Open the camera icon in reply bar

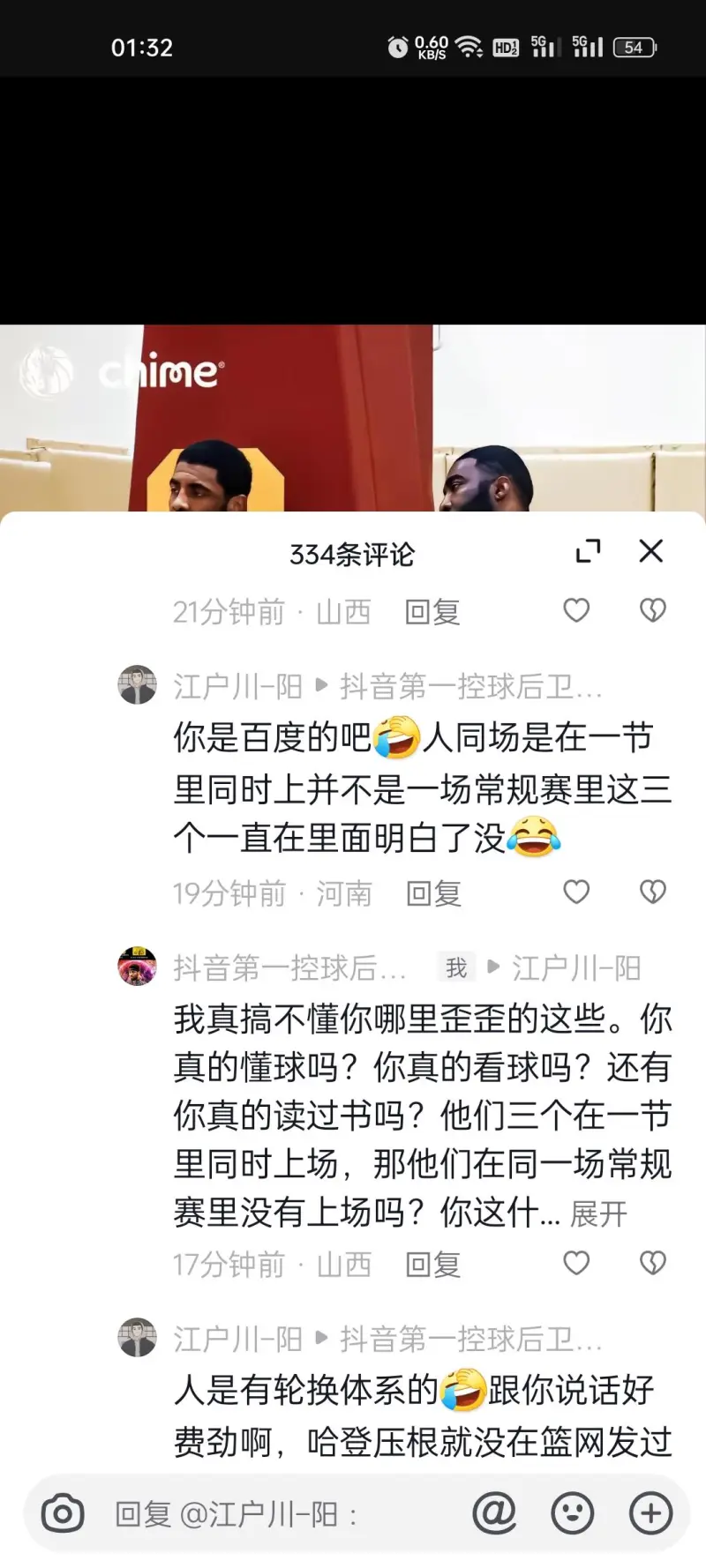point(63,1514)
